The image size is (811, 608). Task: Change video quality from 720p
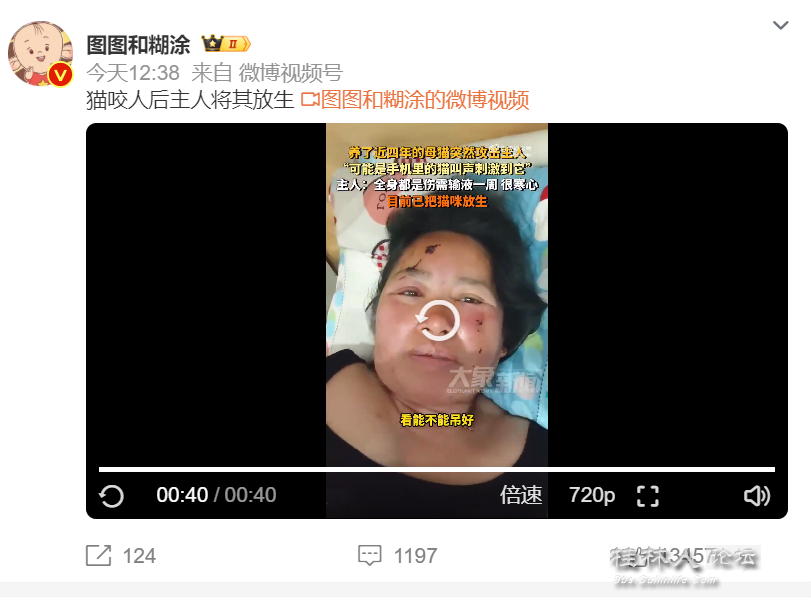(x=592, y=495)
